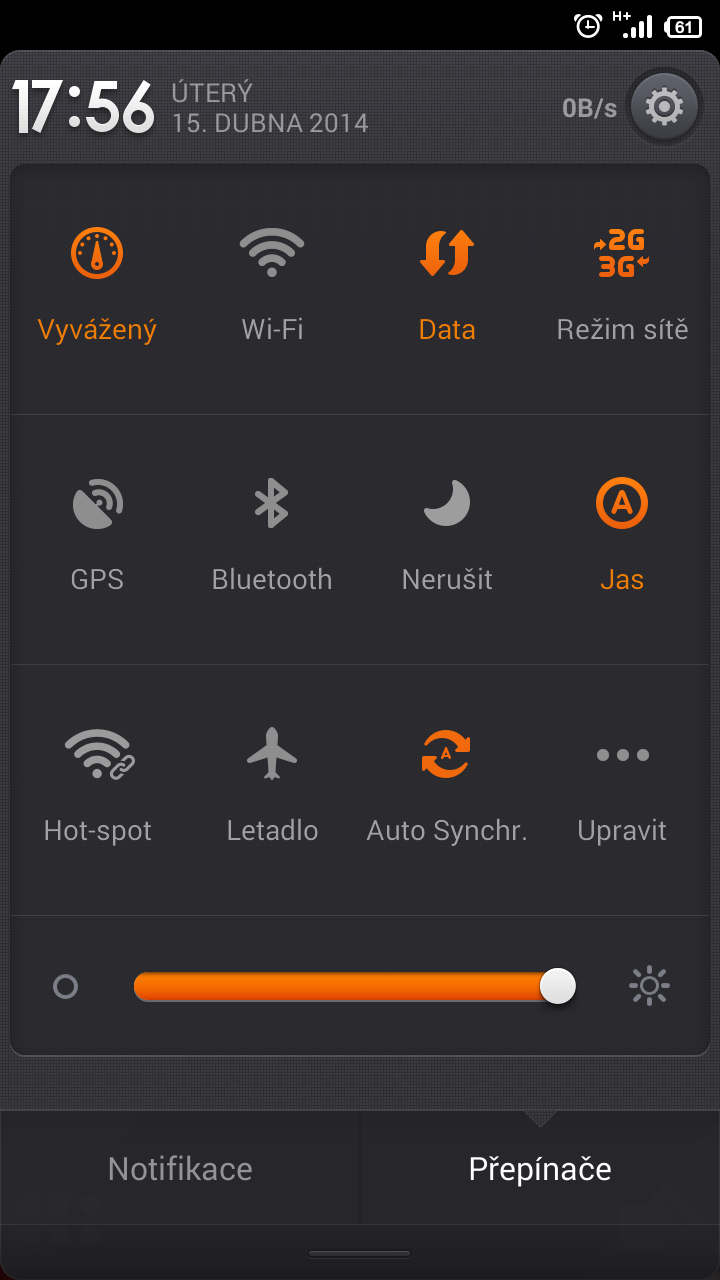Toggle Režim sítě 2G/3G
This screenshot has height=1280, width=720.
tap(622, 286)
